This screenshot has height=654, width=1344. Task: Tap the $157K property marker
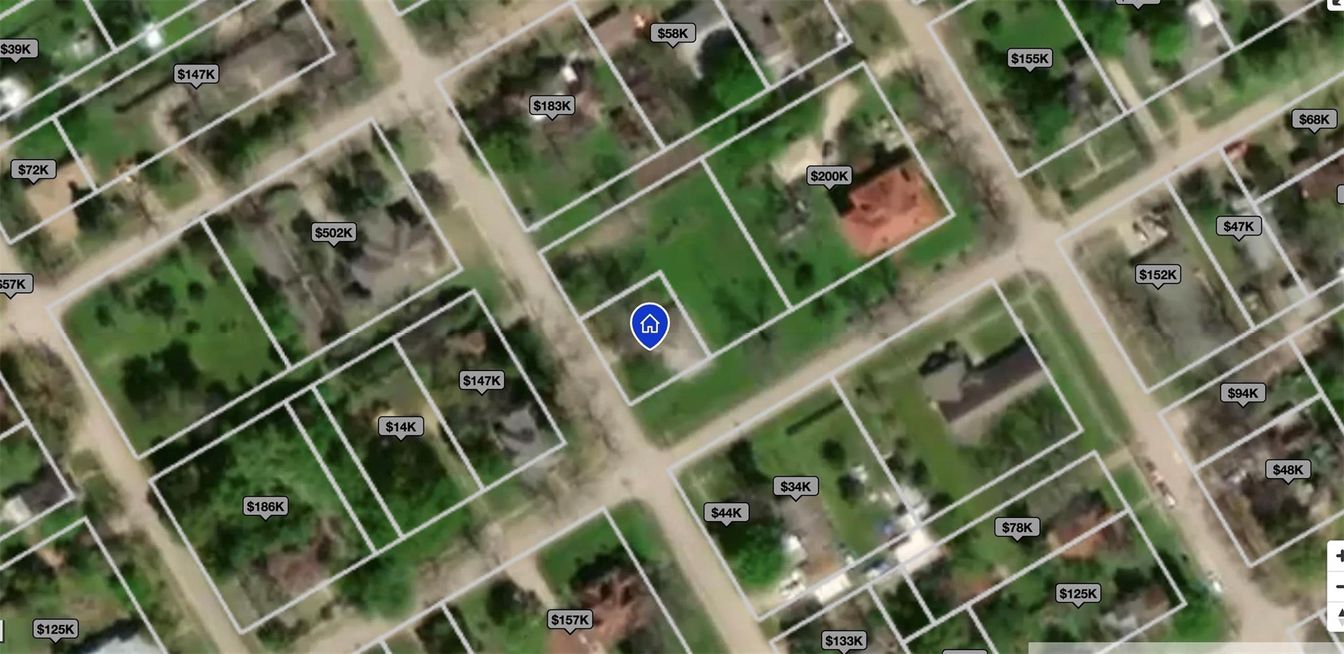point(569,620)
